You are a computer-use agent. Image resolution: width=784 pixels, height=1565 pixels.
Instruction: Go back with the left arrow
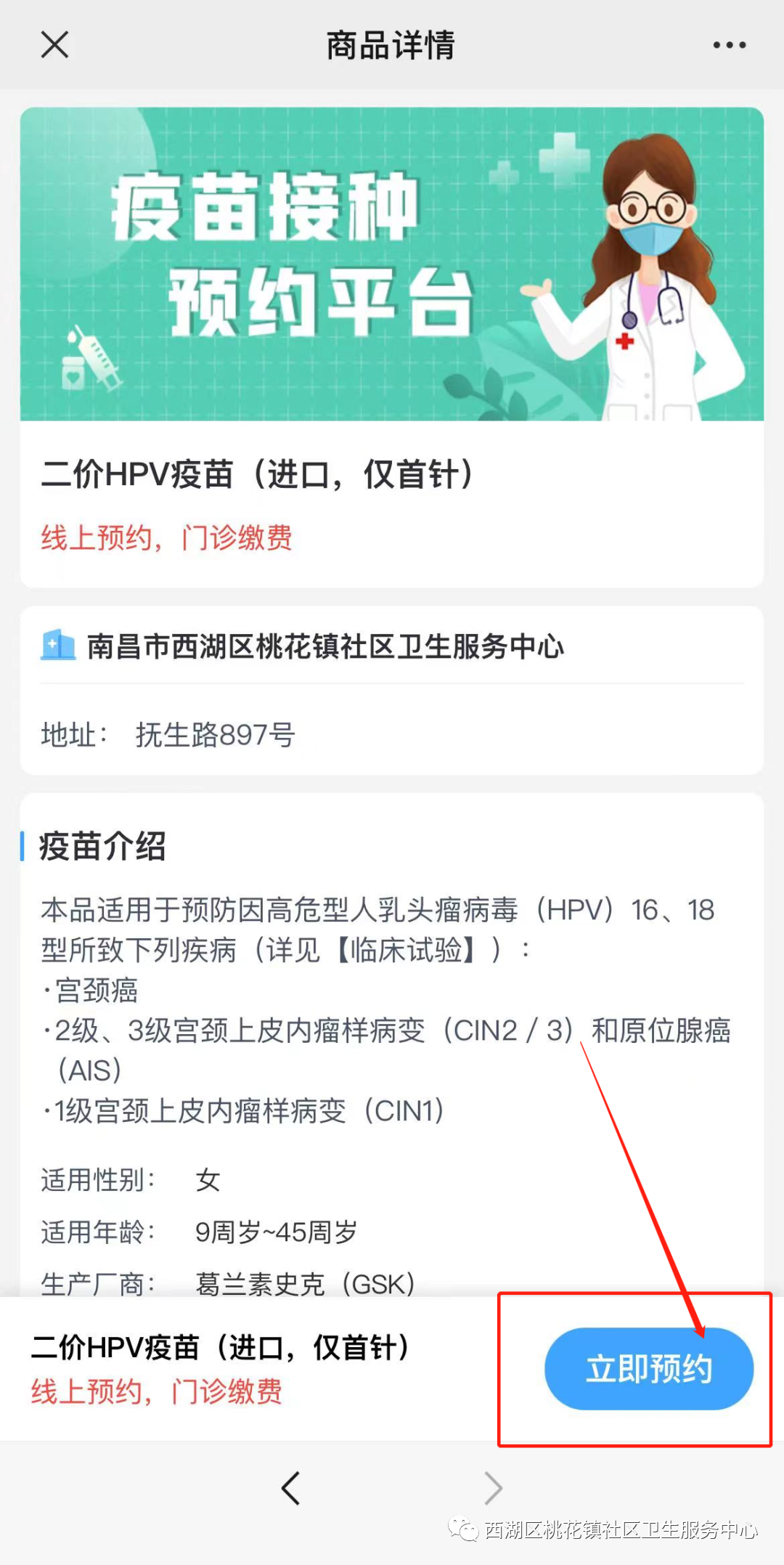pos(291,1488)
